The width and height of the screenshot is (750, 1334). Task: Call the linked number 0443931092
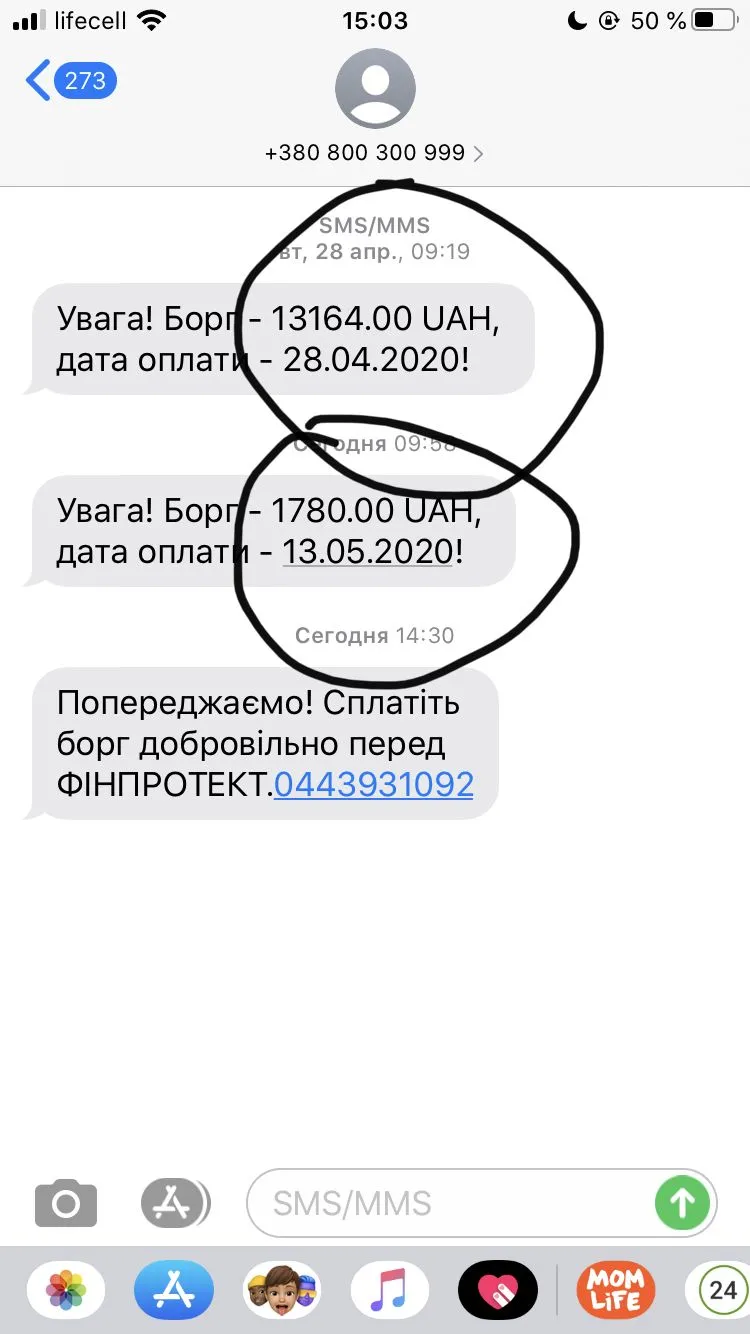[373, 785]
